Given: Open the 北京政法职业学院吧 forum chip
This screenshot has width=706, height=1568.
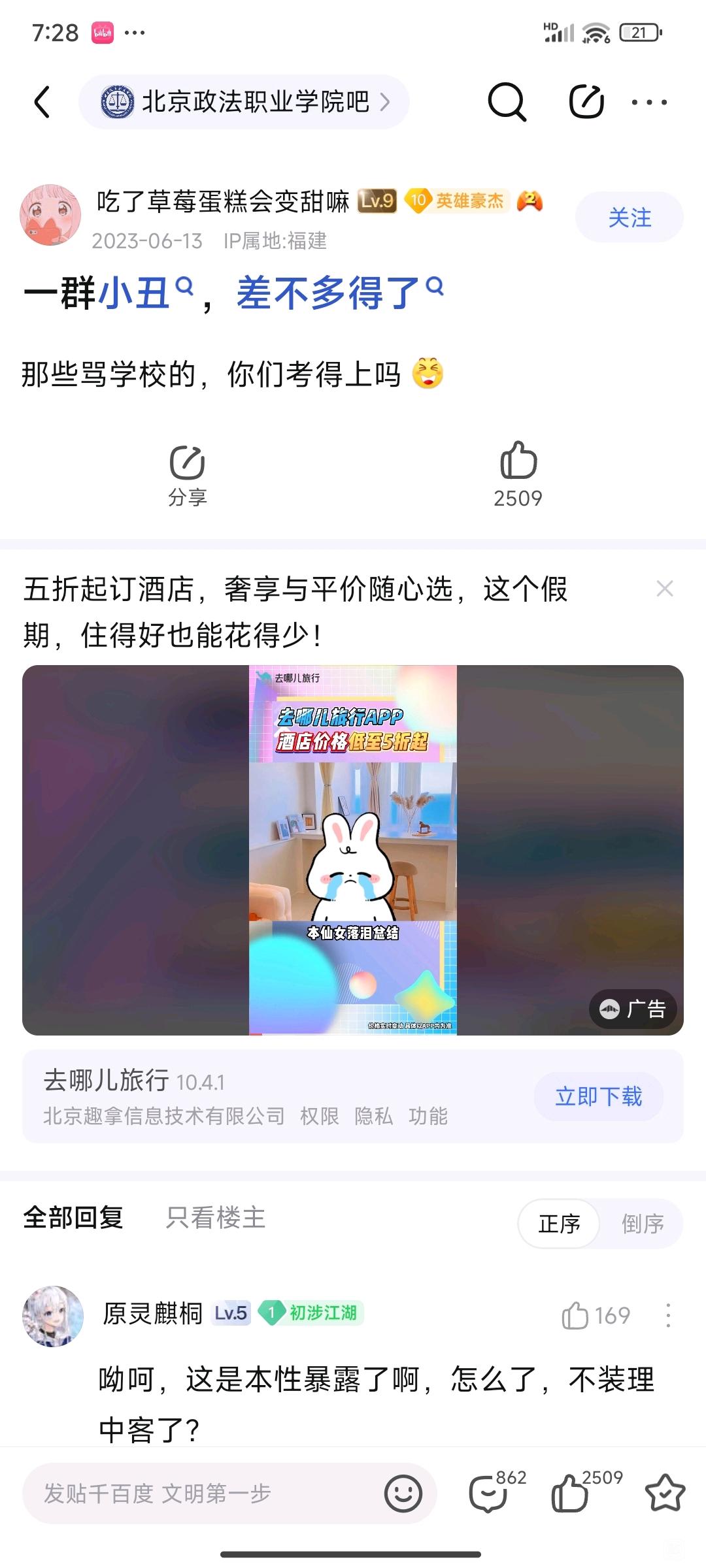Looking at the screenshot, I should [244, 102].
